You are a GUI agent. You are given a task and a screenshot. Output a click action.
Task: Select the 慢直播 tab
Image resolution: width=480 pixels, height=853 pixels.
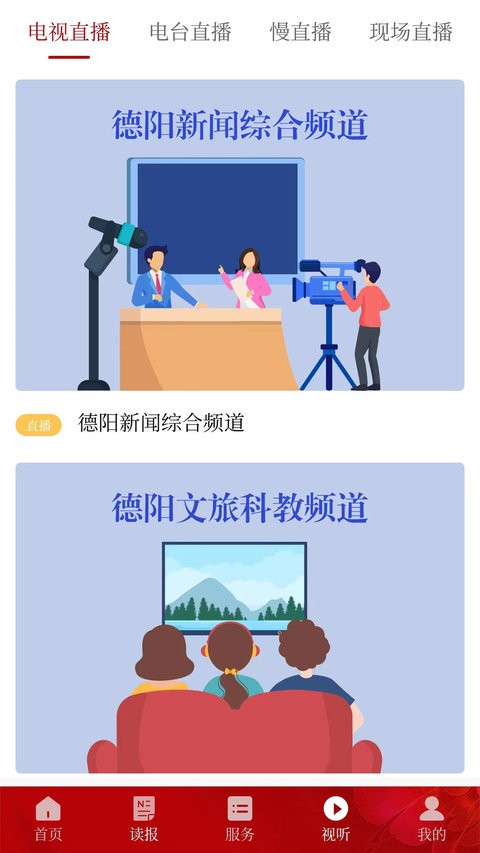pyautogui.click(x=301, y=32)
